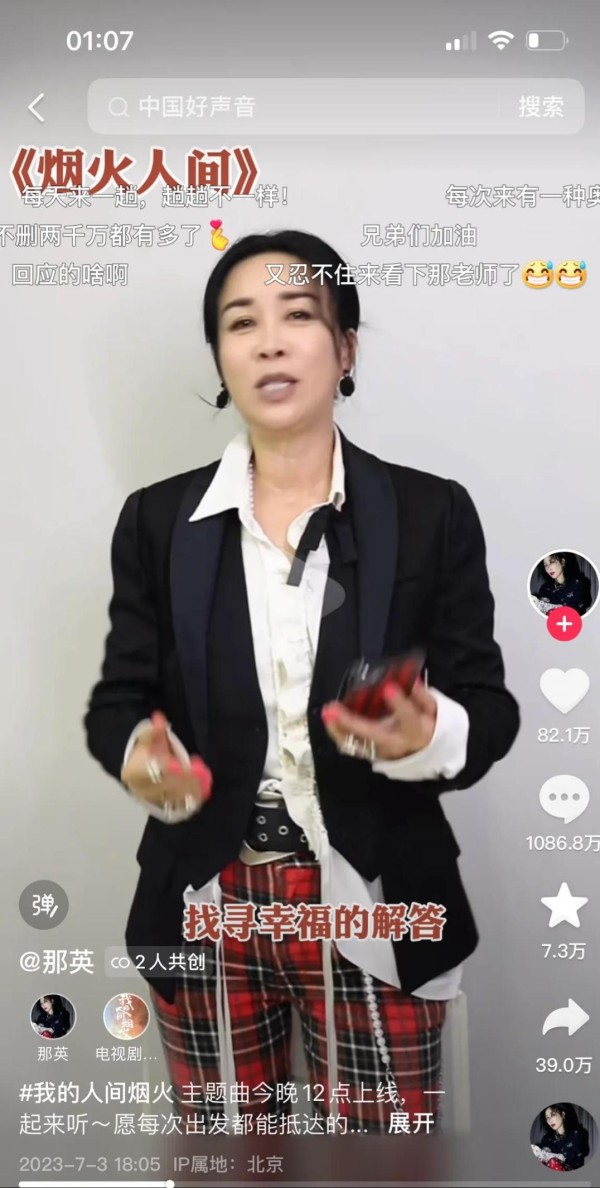Open the @那英 username

[57, 962]
